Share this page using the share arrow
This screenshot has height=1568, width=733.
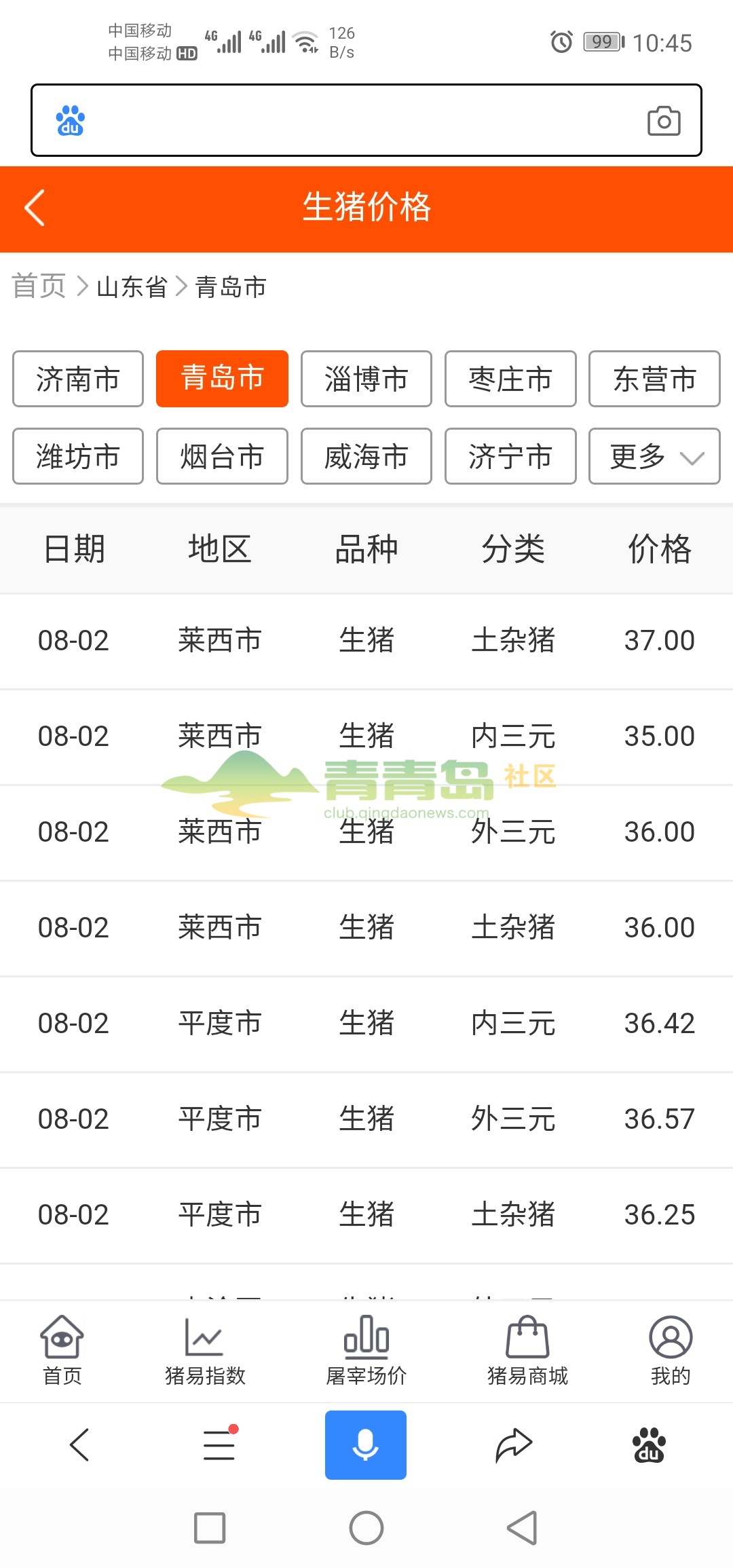coord(514,1445)
